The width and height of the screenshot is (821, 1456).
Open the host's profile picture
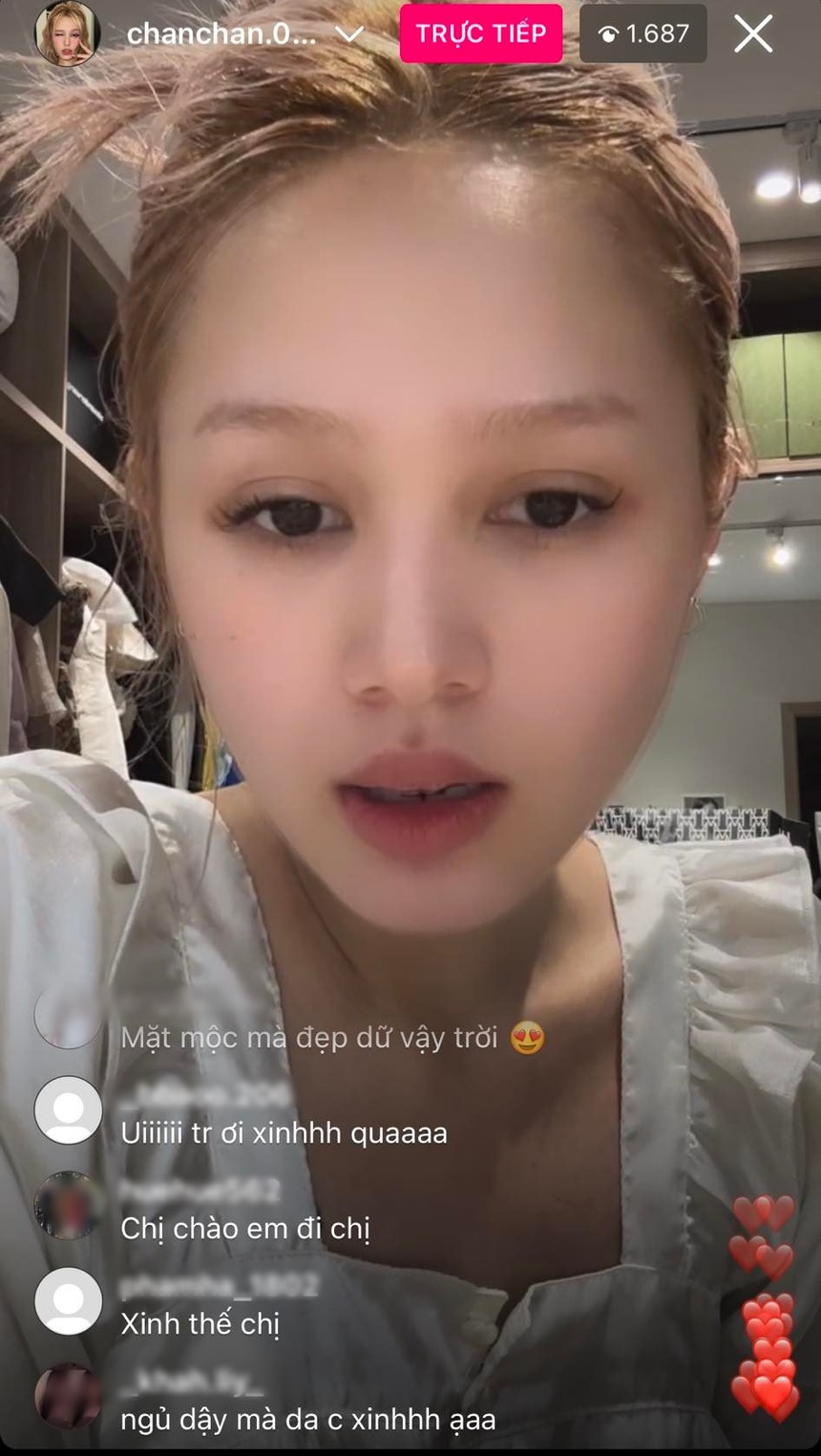(68, 33)
